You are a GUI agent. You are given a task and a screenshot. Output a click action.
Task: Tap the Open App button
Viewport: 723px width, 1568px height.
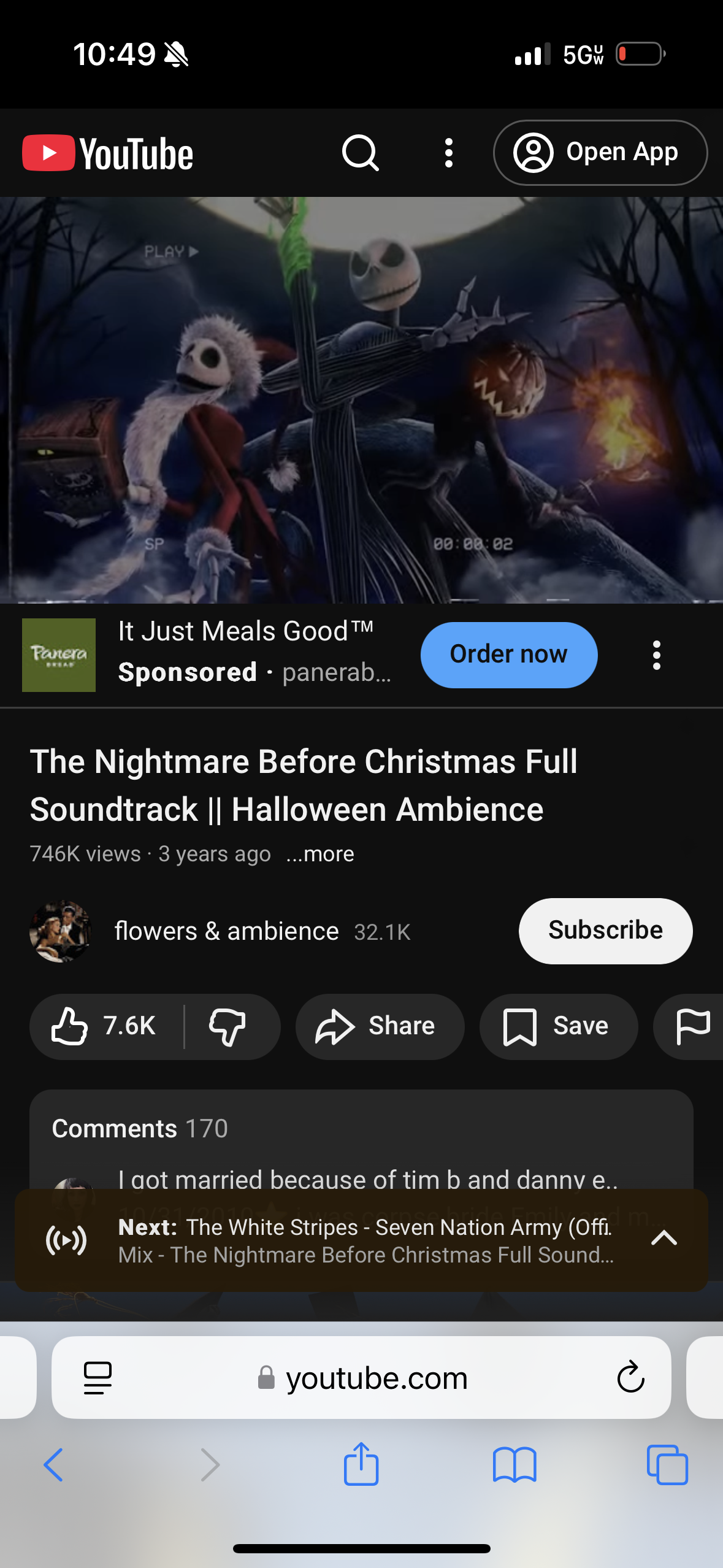[600, 153]
